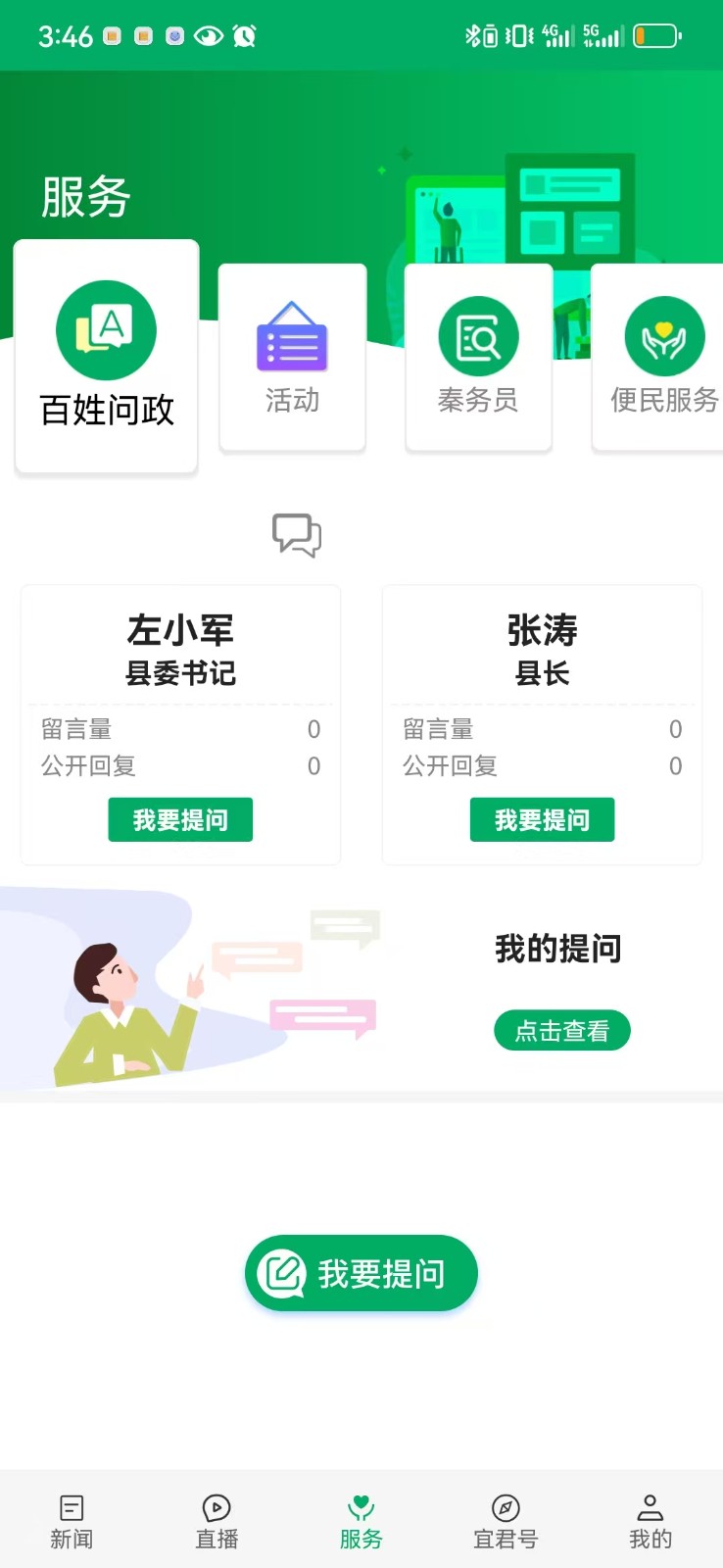Screen dimensions: 723x1568
Task: Select the 百姓问政 service card
Action: pyautogui.click(x=106, y=357)
